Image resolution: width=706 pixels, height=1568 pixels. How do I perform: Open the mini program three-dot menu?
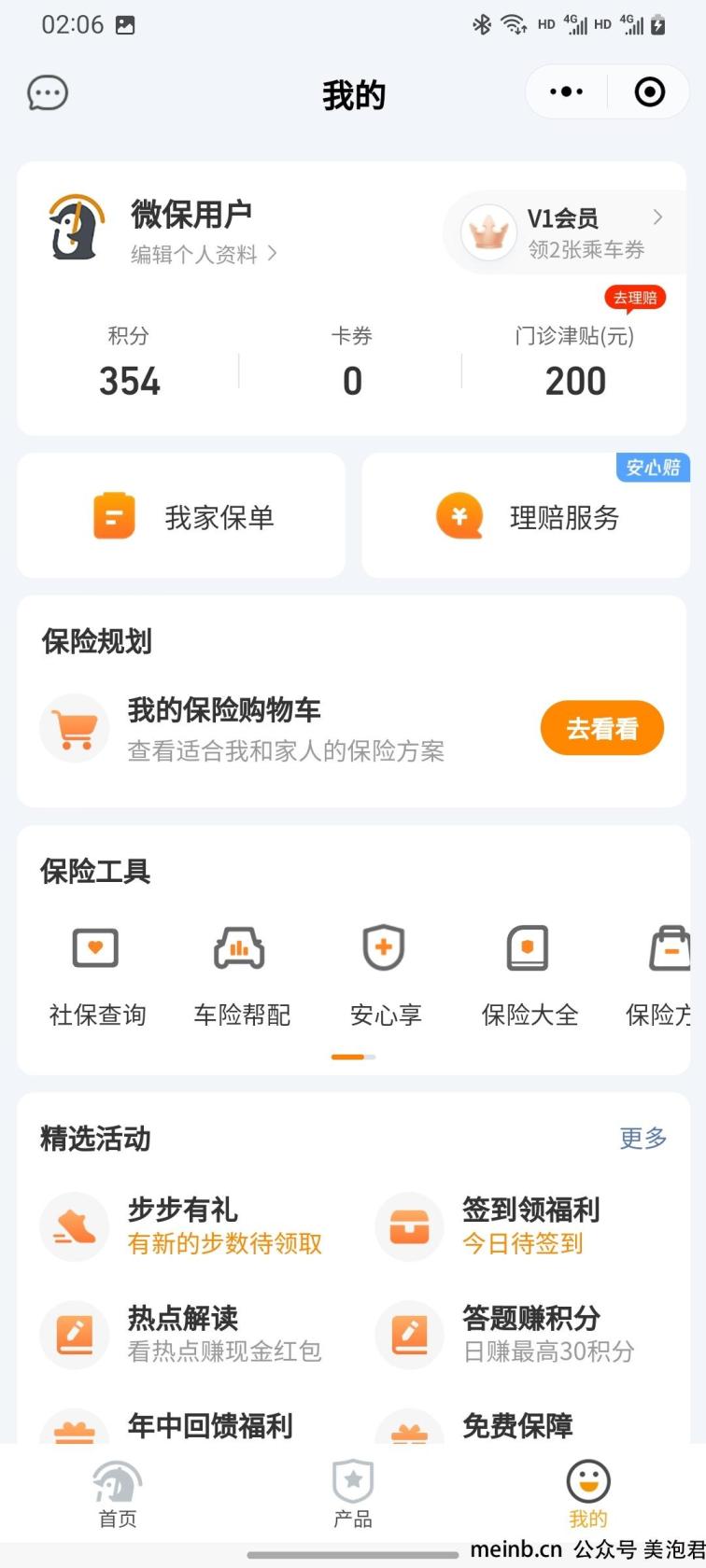pos(566,91)
